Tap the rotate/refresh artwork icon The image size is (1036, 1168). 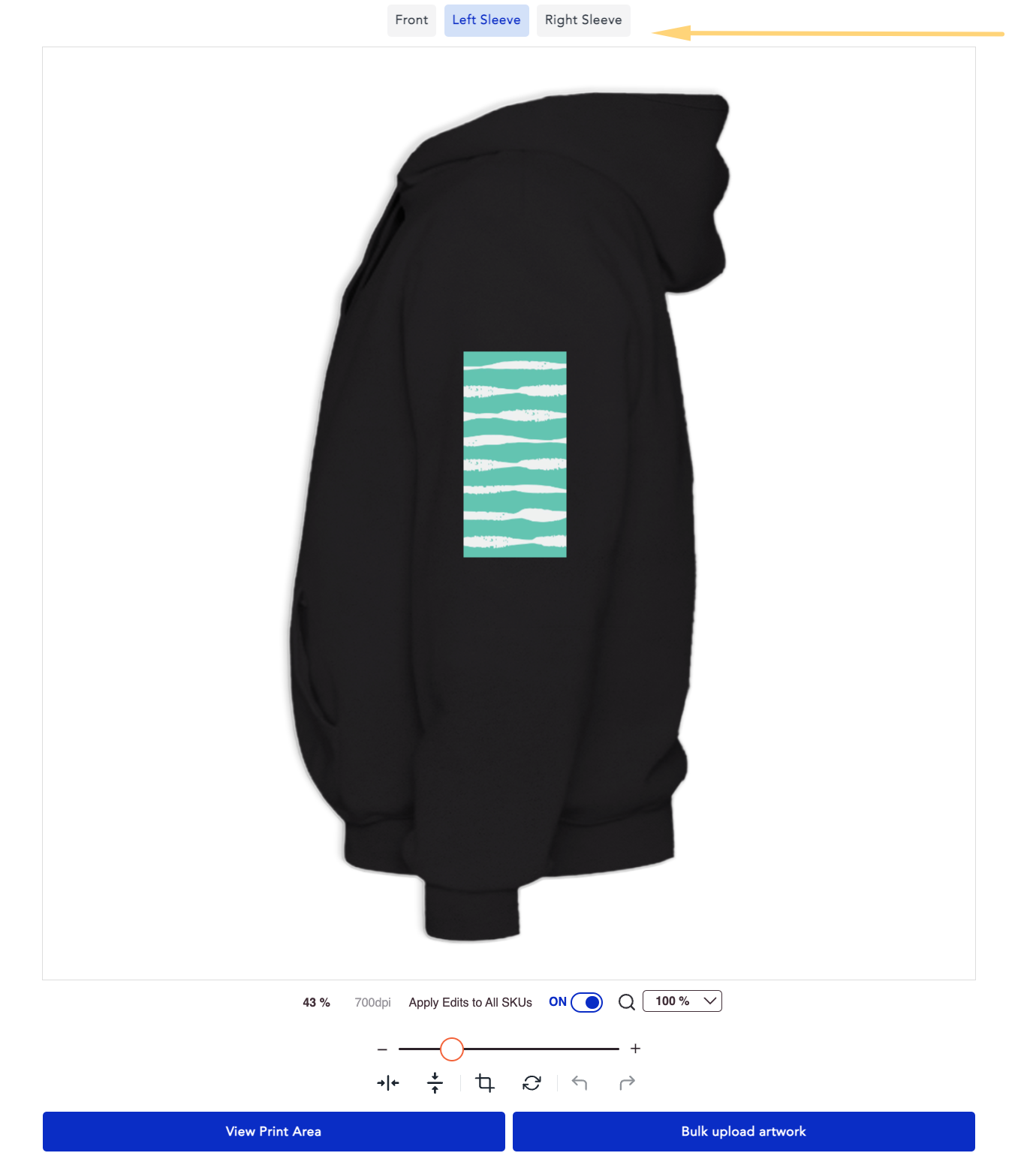pos(532,1082)
